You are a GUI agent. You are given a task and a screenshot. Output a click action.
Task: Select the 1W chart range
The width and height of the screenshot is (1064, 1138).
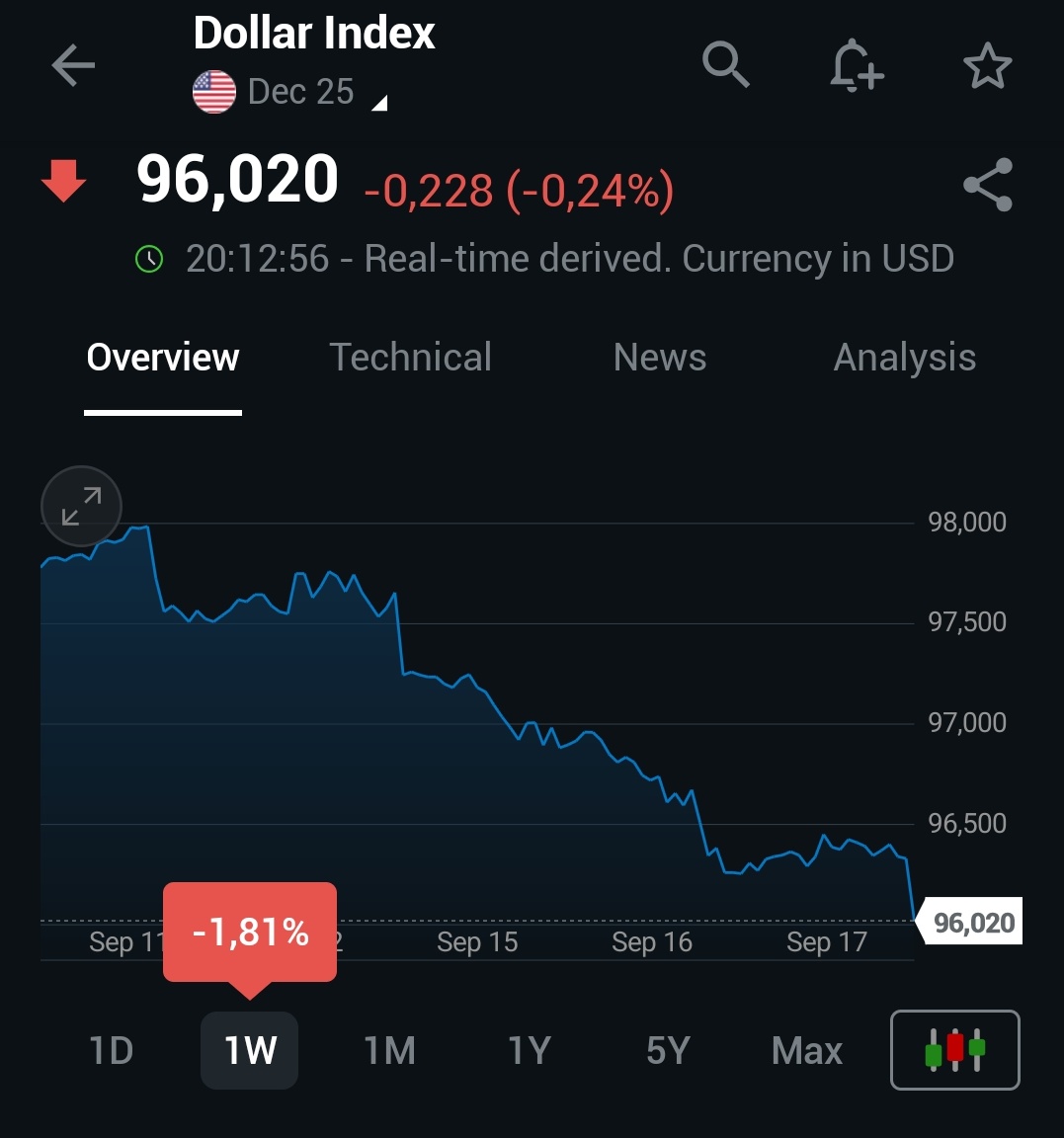tap(250, 1050)
